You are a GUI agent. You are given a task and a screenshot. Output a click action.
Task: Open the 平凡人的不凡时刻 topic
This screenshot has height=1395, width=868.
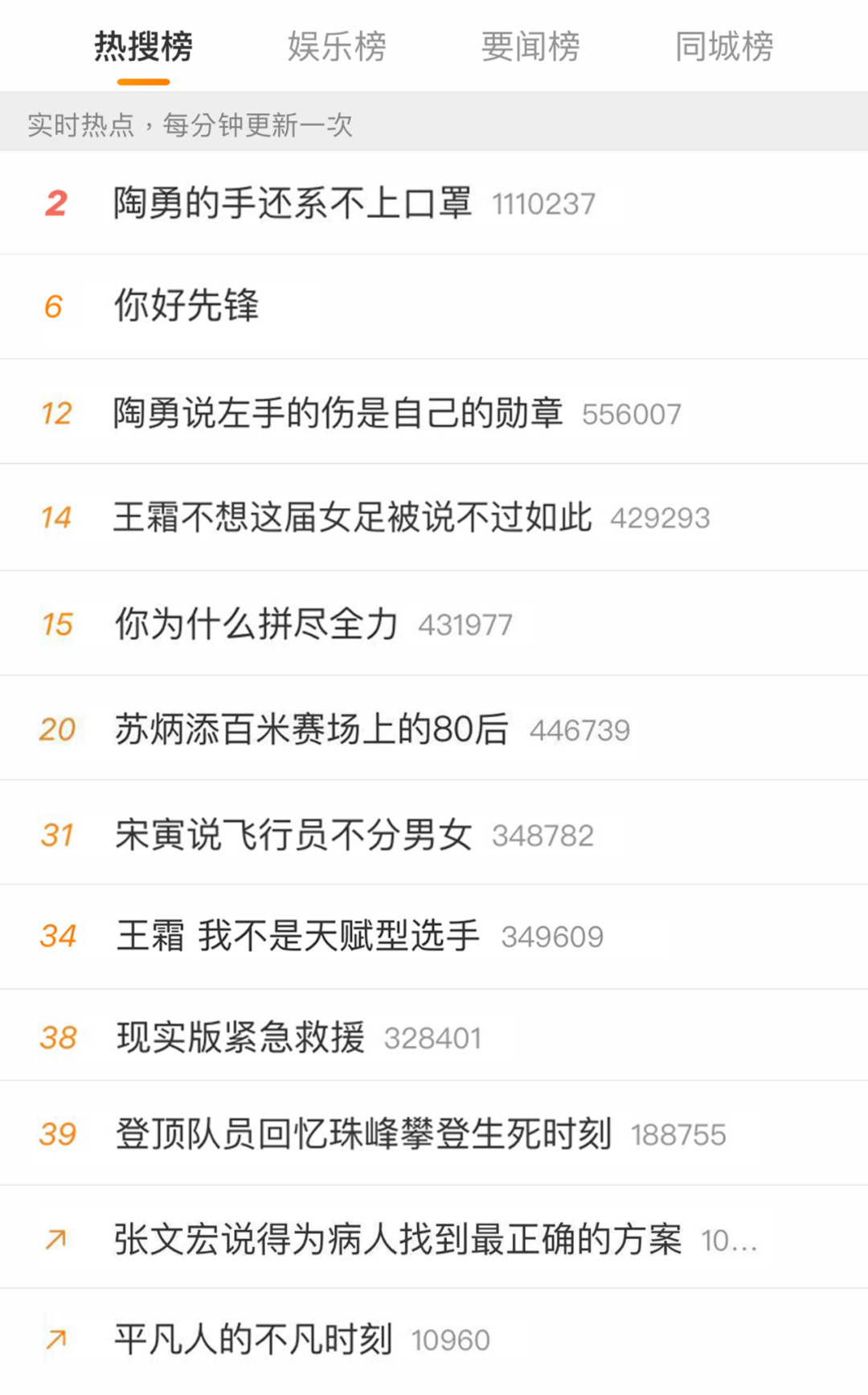(x=434, y=1340)
